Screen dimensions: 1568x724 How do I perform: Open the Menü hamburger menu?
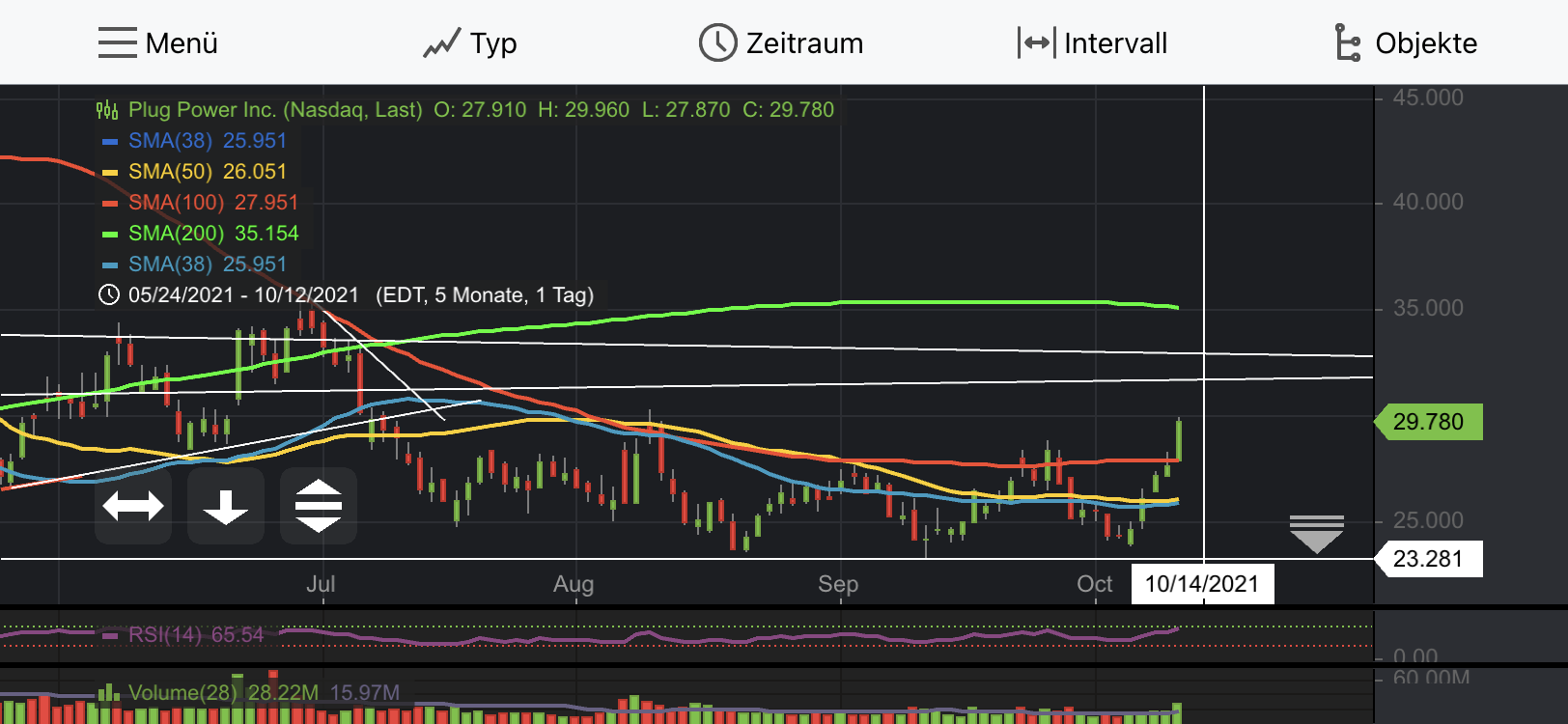(158, 43)
